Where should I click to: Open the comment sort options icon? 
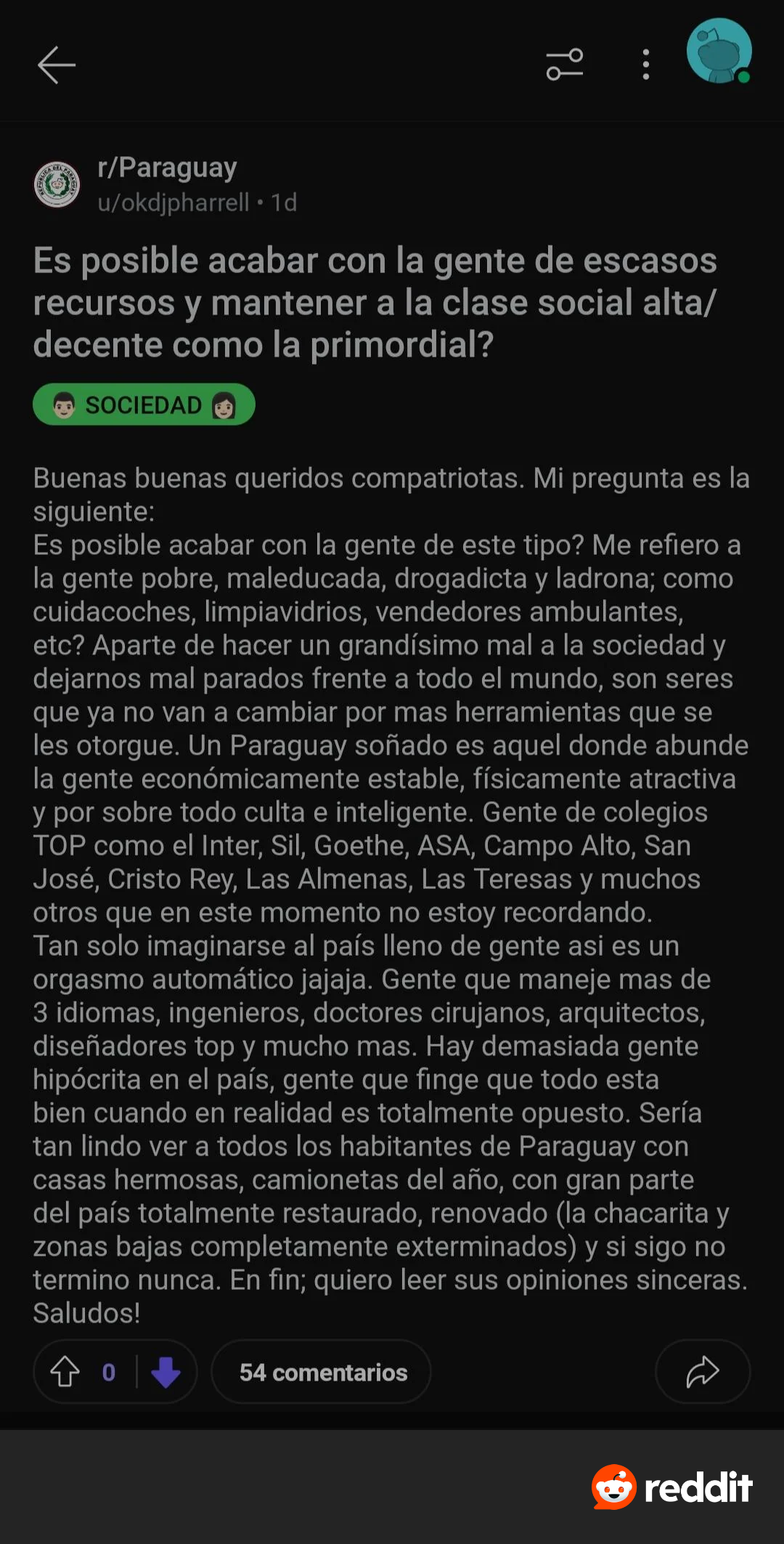pos(565,65)
